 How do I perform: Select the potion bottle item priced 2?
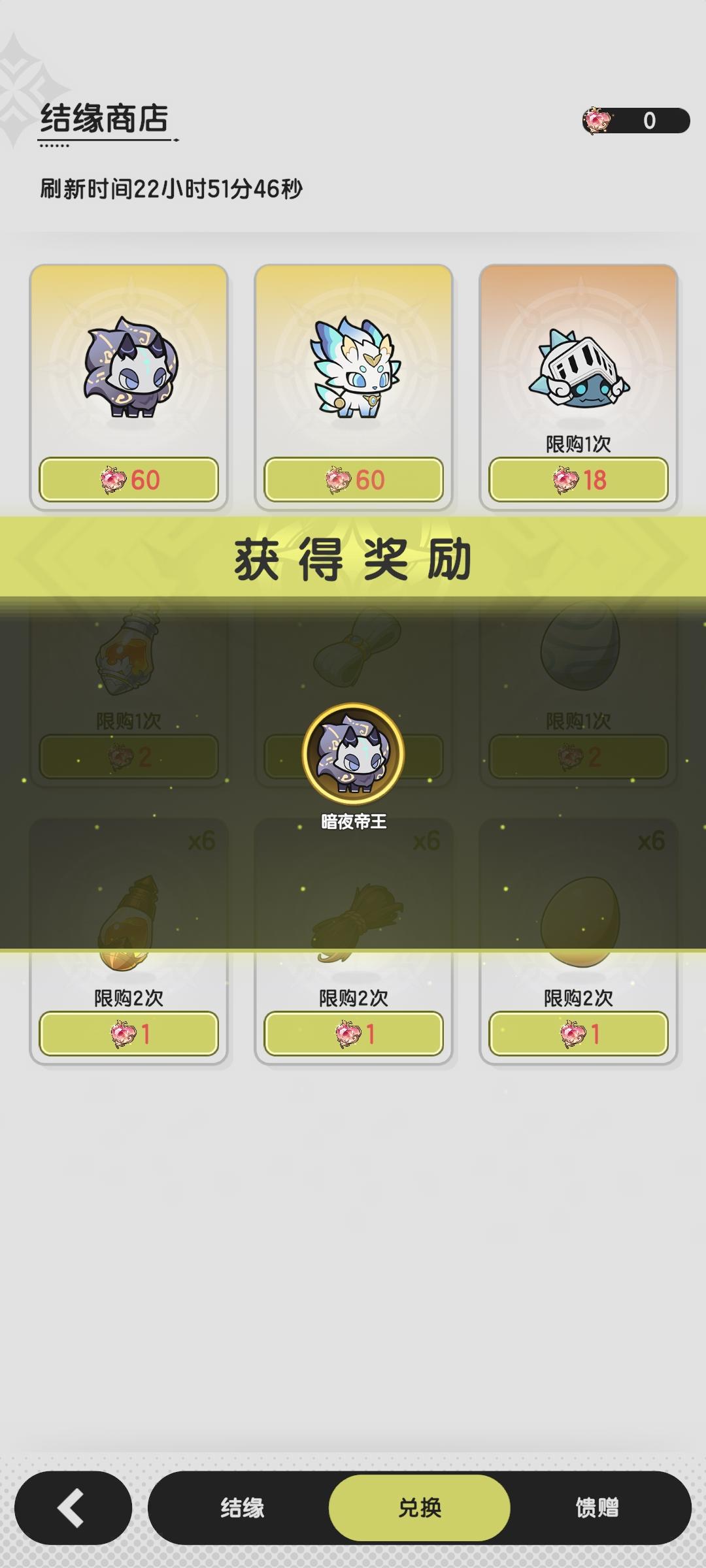click(127, 660)
